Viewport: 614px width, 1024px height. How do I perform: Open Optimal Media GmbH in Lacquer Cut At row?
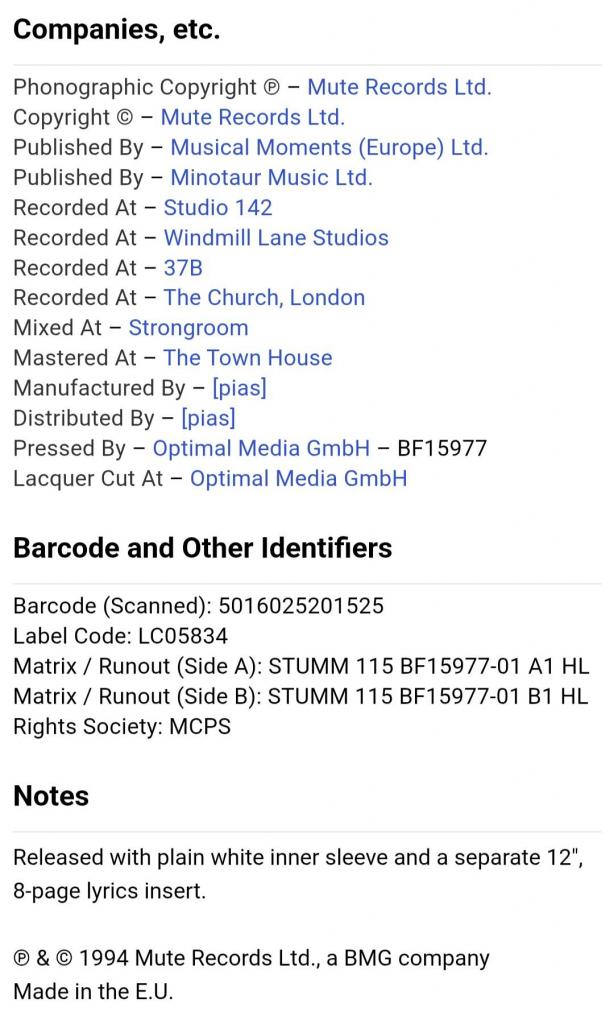click(298, 478)
